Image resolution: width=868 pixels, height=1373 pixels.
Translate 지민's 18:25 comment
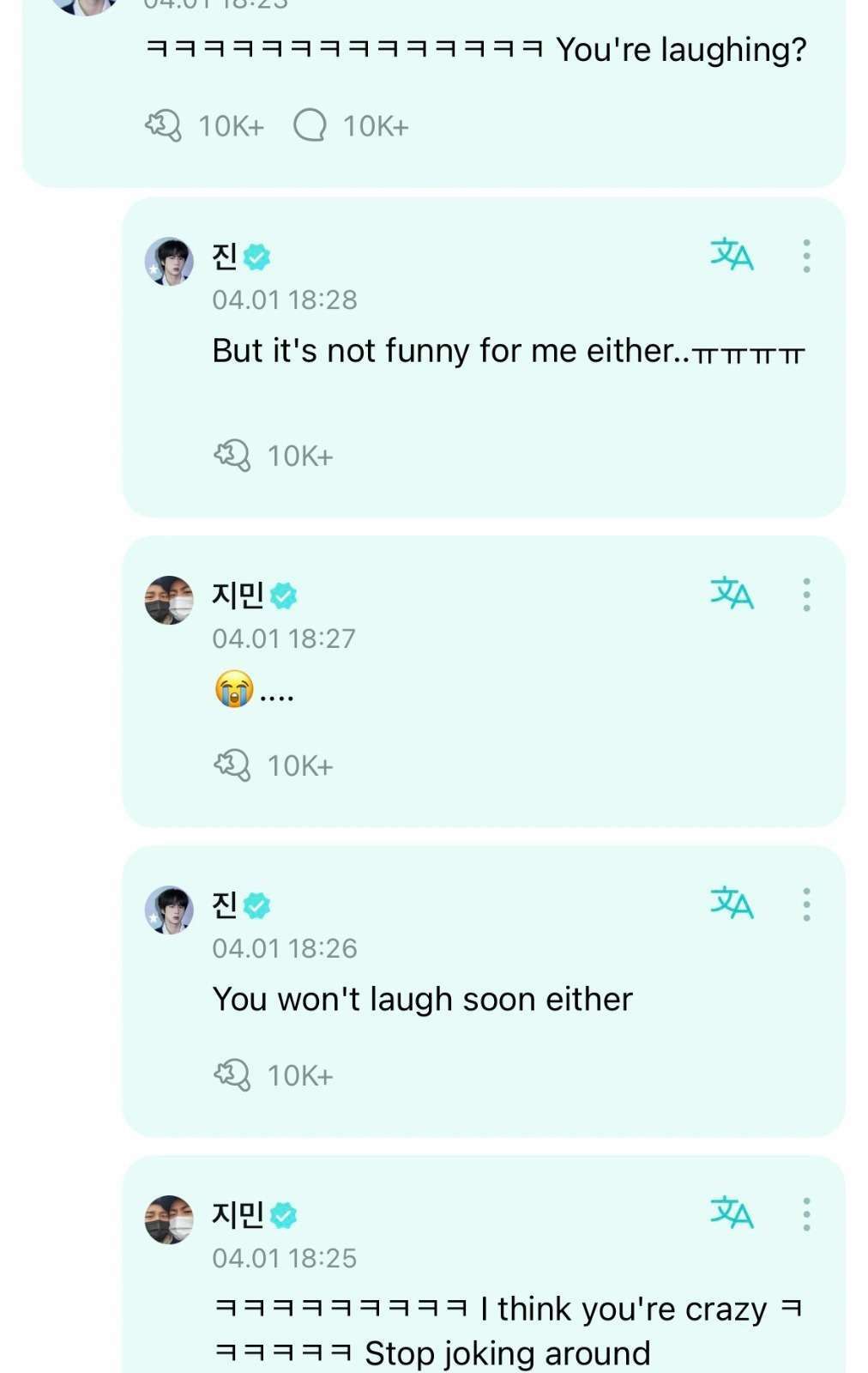[x=732, y=1213]
